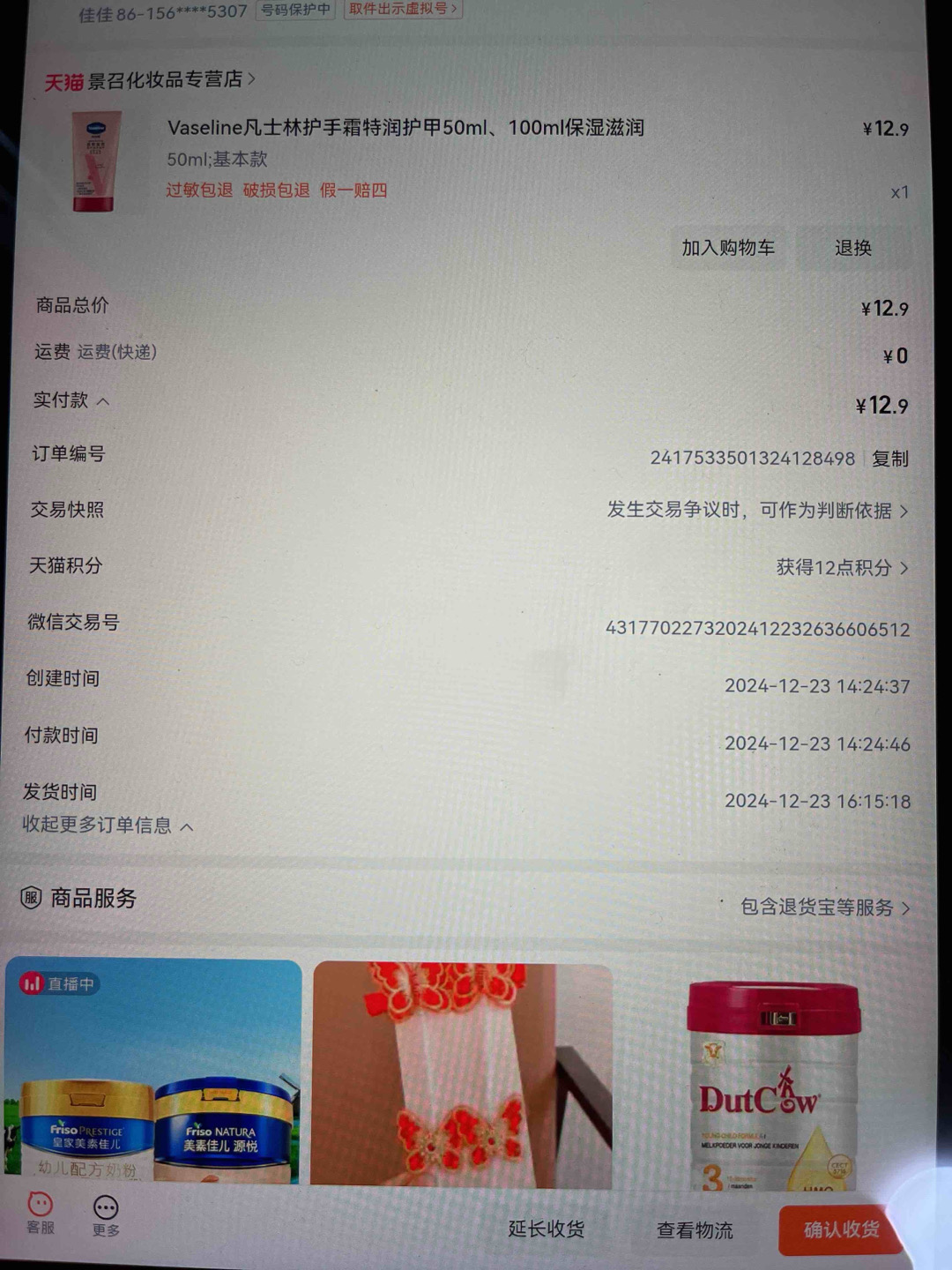Tap 退换 to return or exchange

point(852,248)
